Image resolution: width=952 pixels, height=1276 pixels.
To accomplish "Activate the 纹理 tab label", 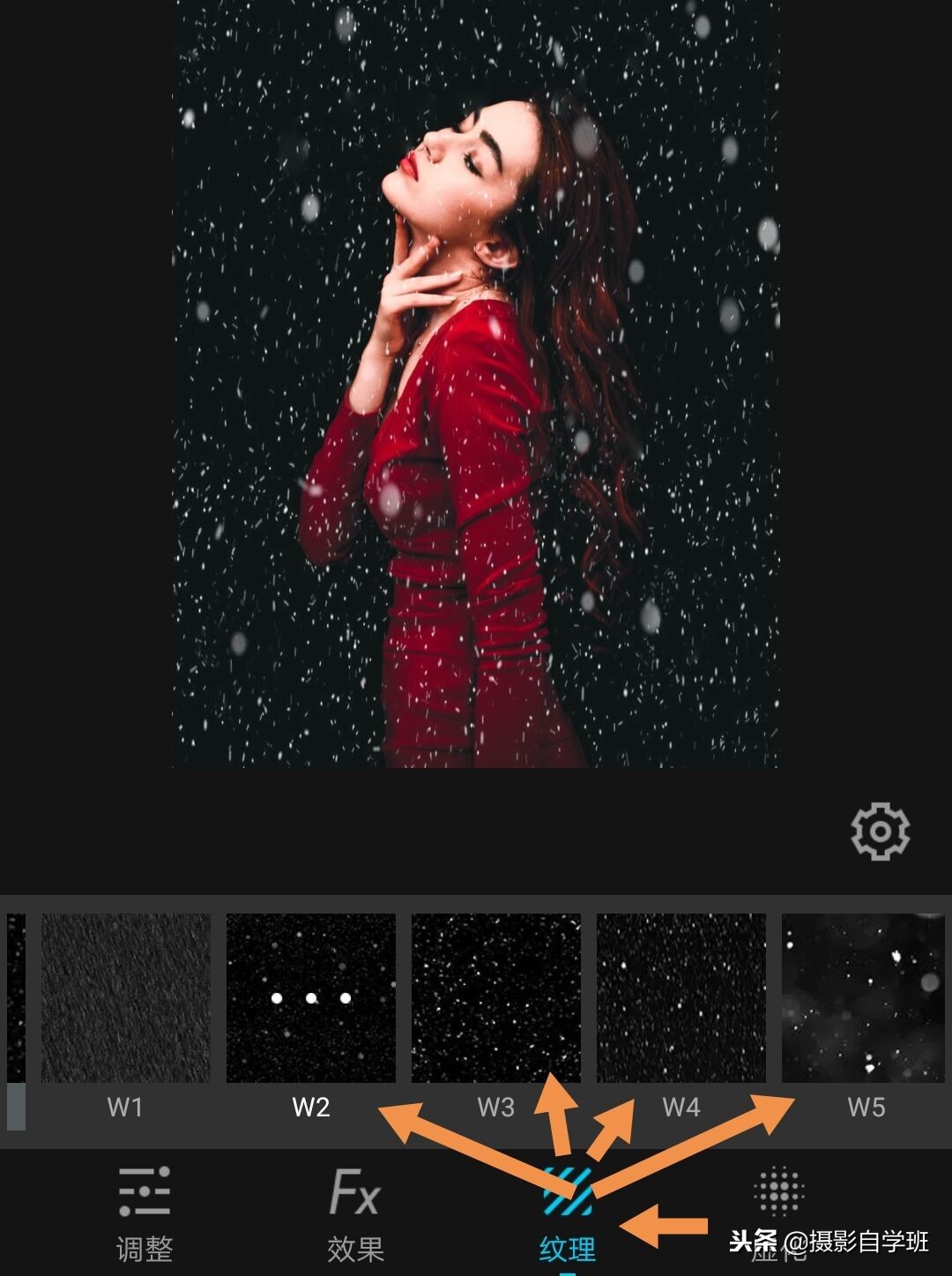I will coord(569,1249).
